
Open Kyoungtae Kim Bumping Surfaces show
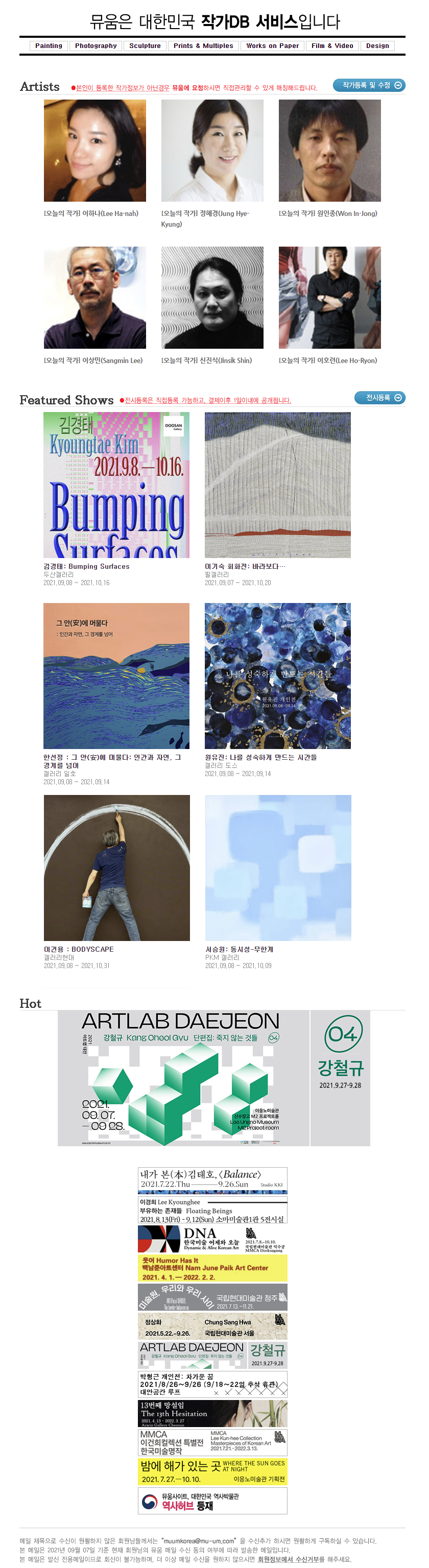pyautogui.click(x=116, y=485)
